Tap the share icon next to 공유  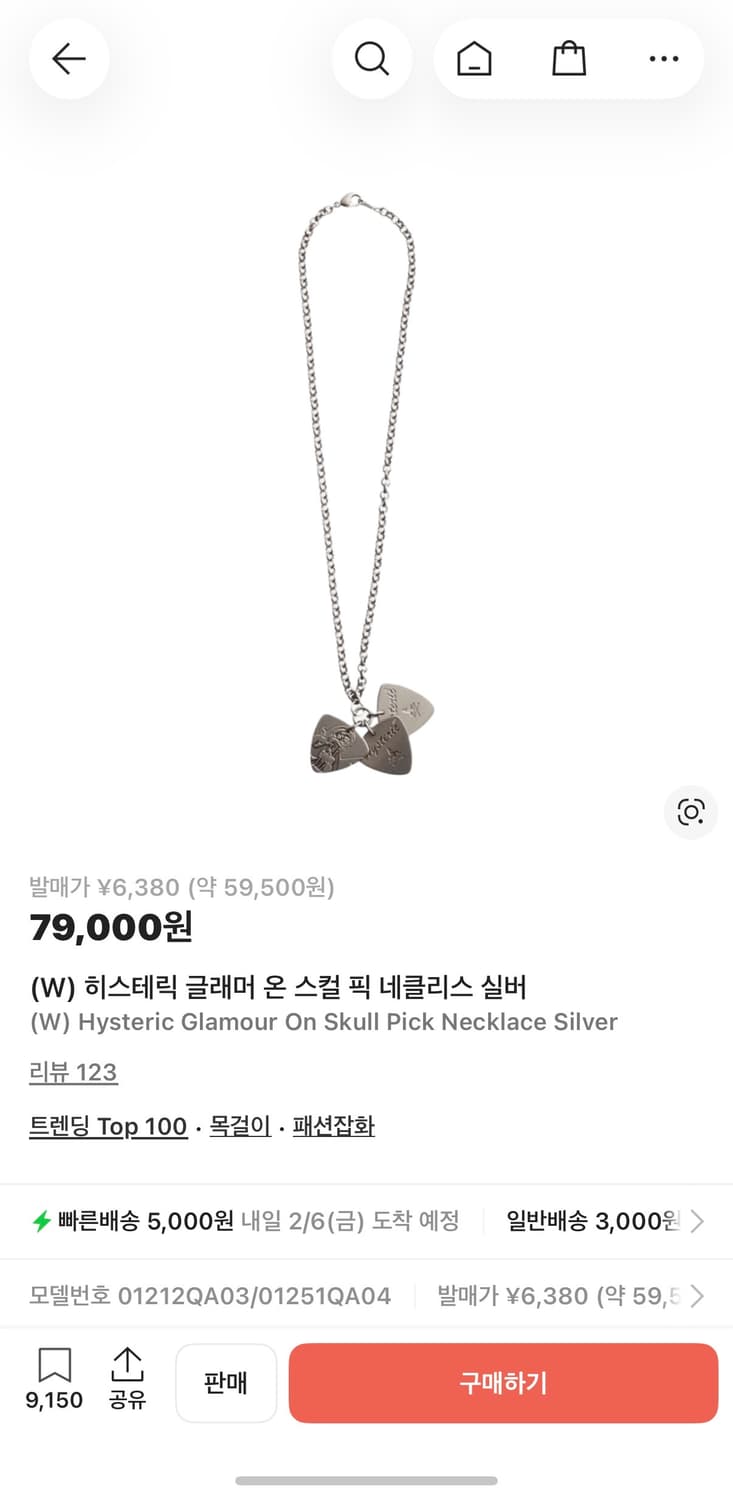coord(127,1362)
